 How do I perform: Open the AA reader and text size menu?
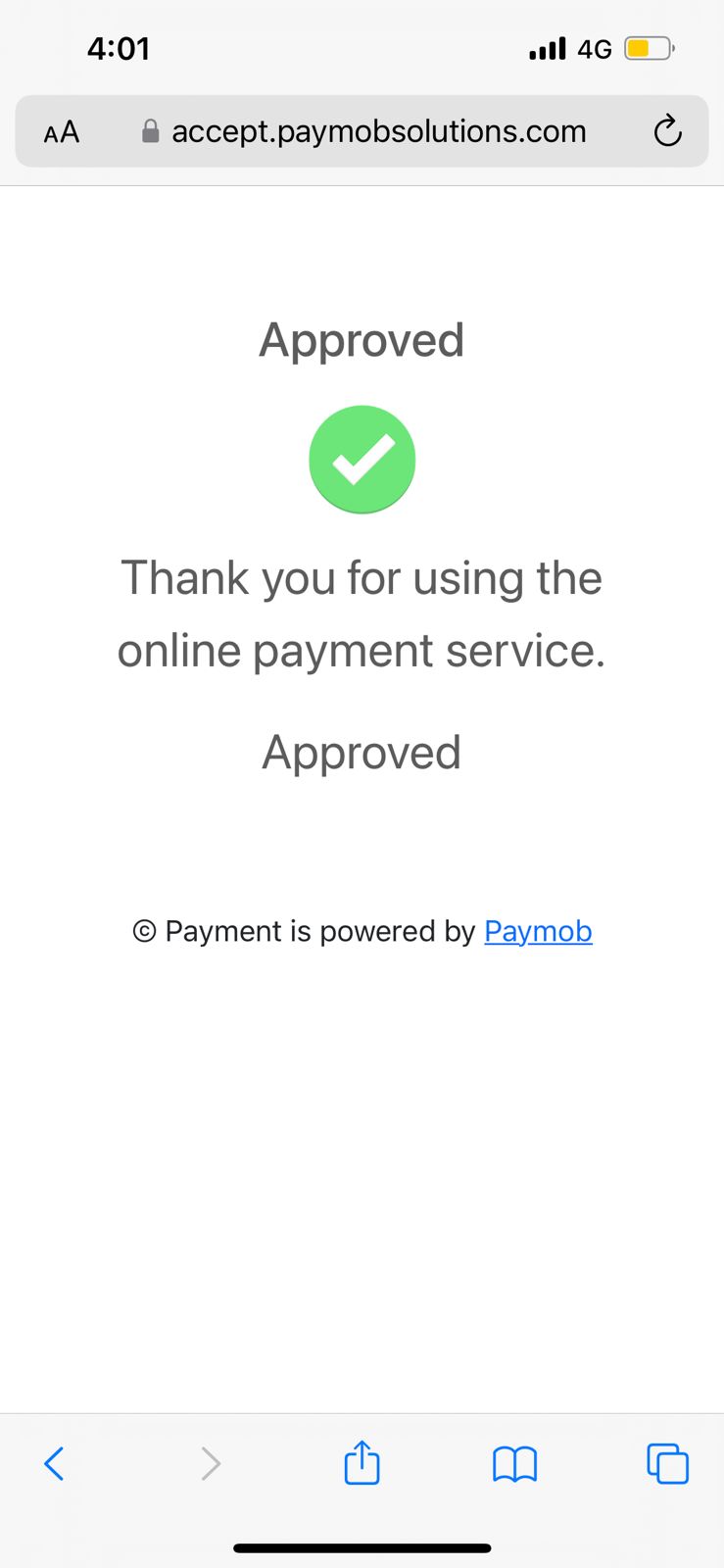[61, 132]
